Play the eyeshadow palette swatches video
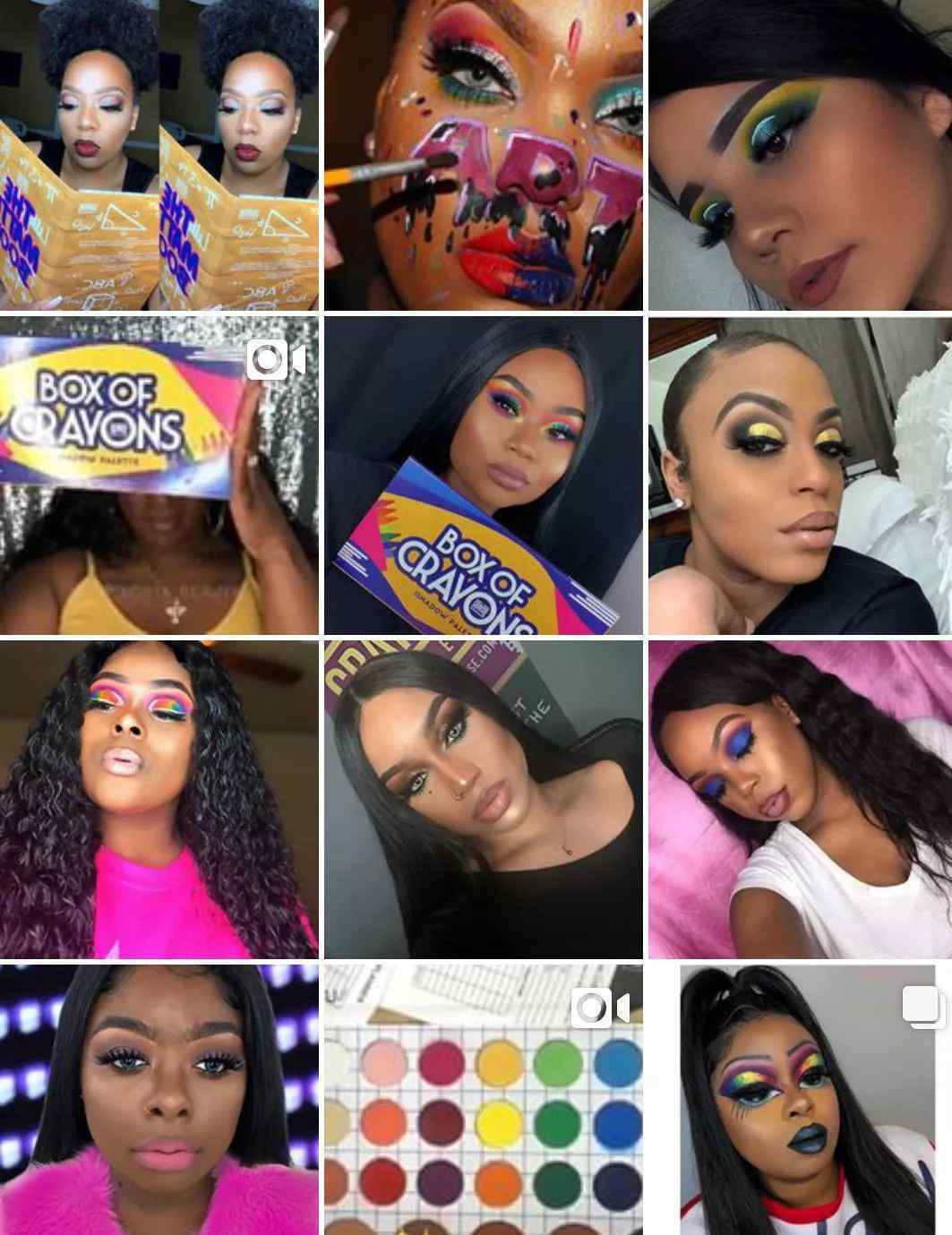 [x=483, y=1100]
